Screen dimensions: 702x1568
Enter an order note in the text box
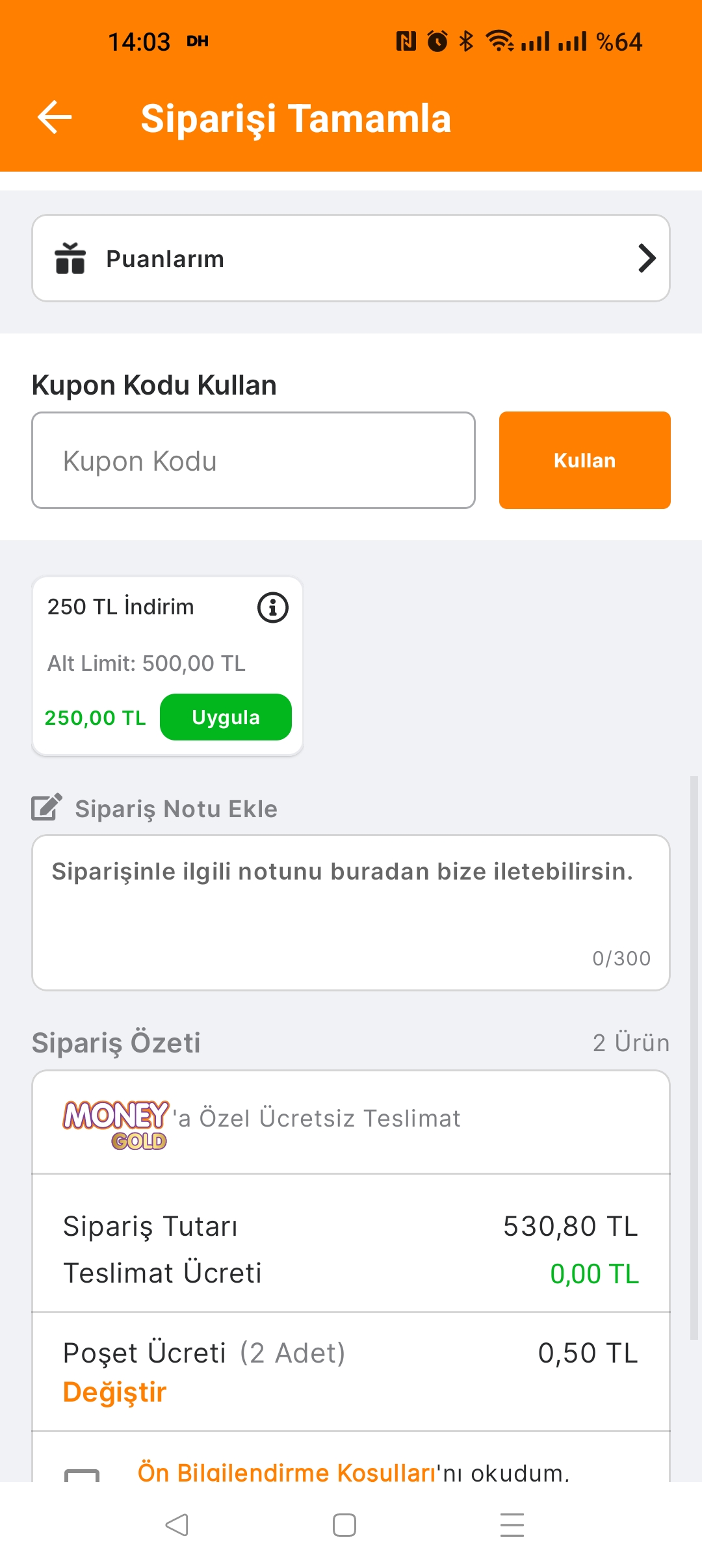351,913
